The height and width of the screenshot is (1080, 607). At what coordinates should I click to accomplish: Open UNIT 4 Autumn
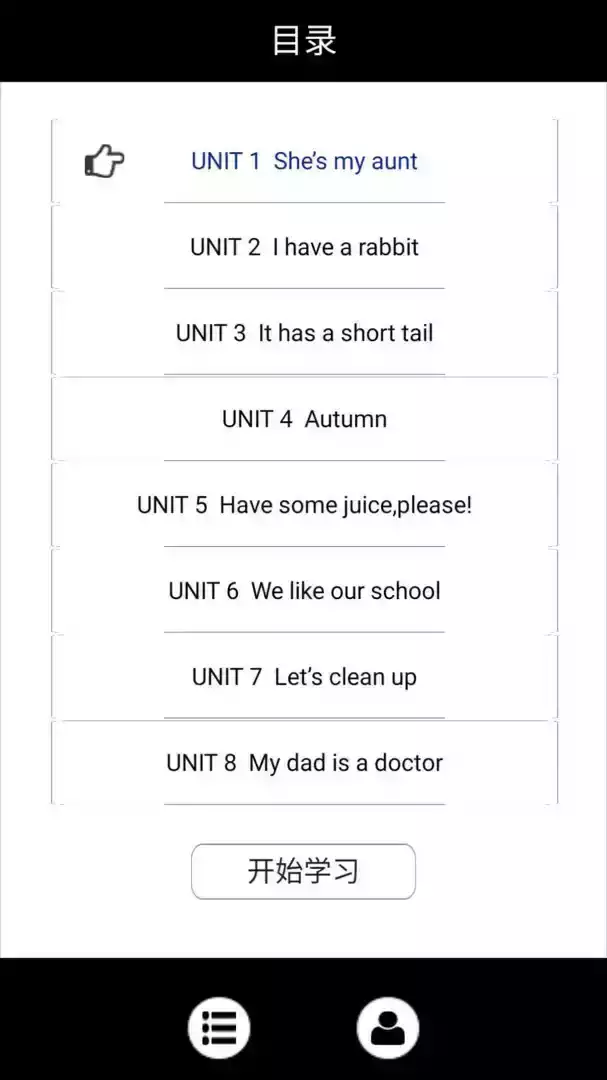click(x=304, y=419)
